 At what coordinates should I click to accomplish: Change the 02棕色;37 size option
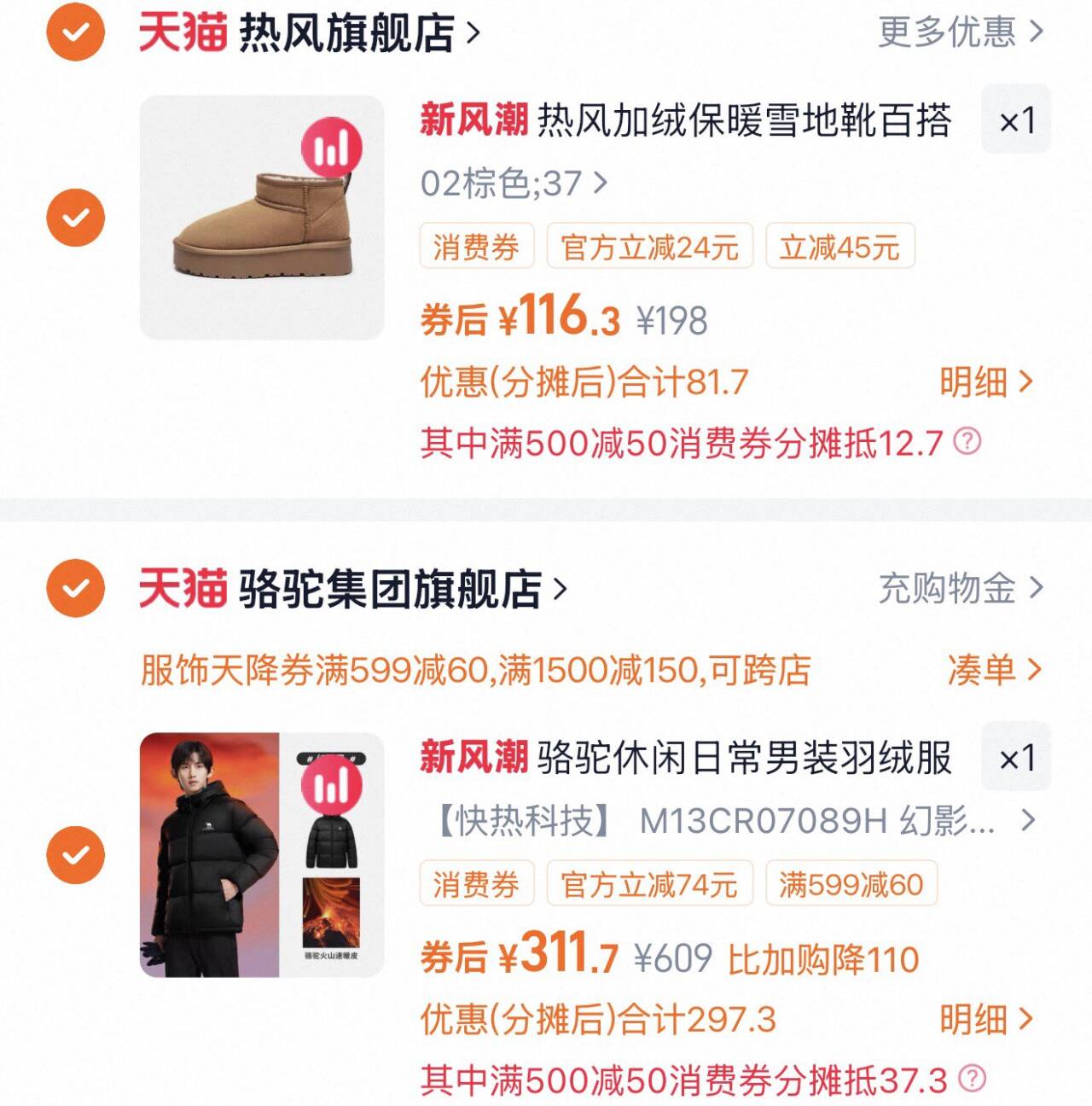514,183
